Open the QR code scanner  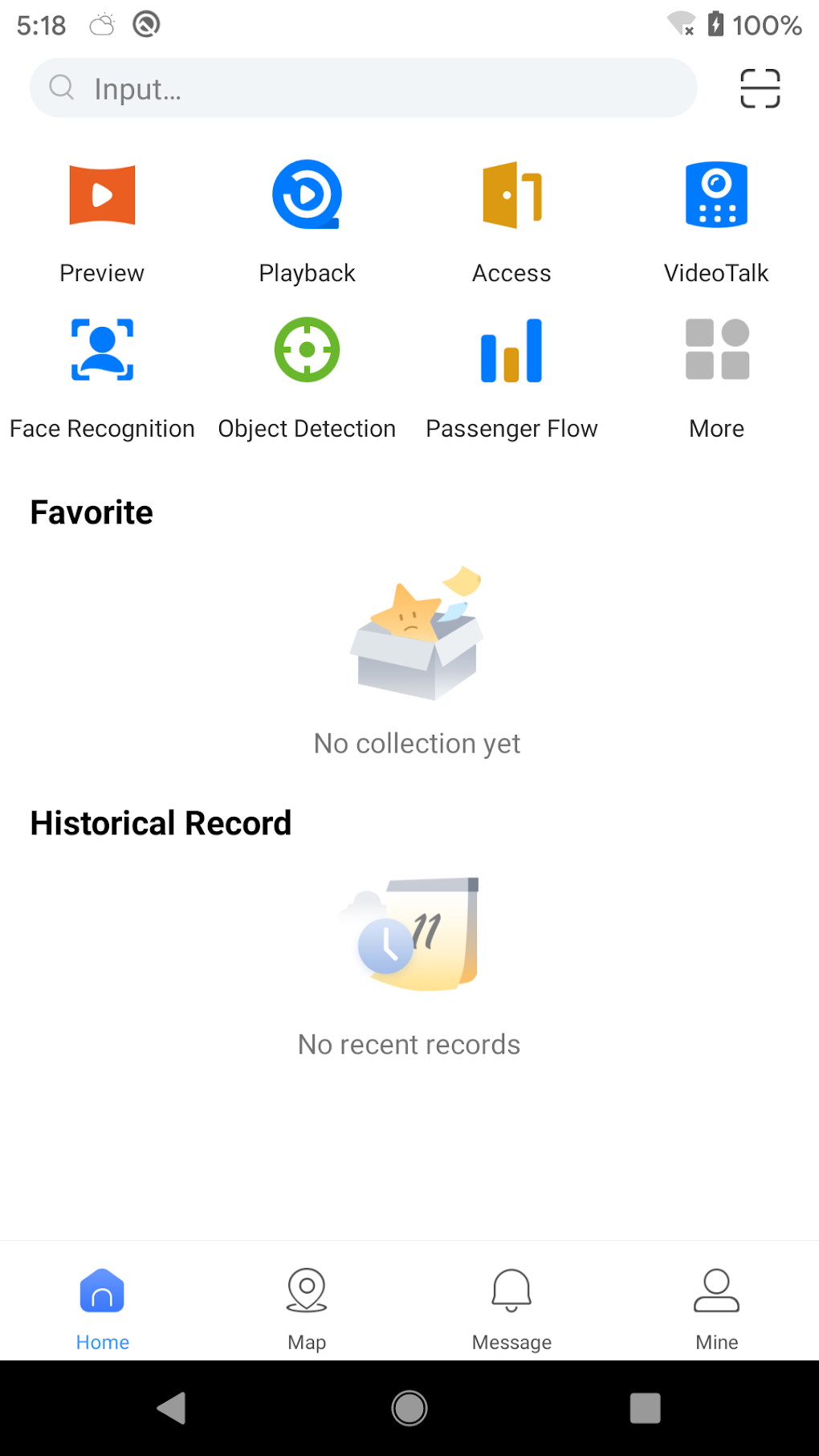759,88
